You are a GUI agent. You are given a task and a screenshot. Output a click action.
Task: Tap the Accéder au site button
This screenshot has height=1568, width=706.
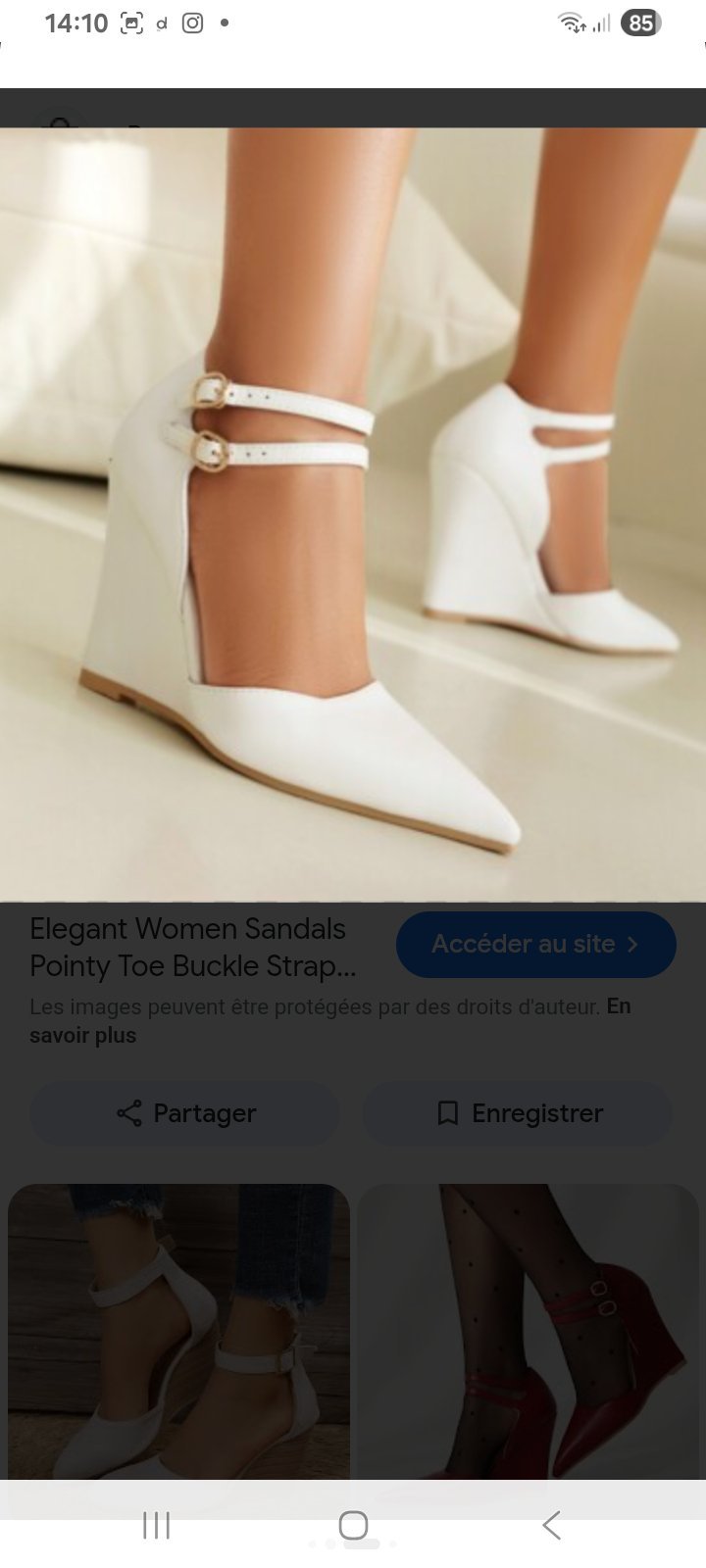tap(535, 944)
